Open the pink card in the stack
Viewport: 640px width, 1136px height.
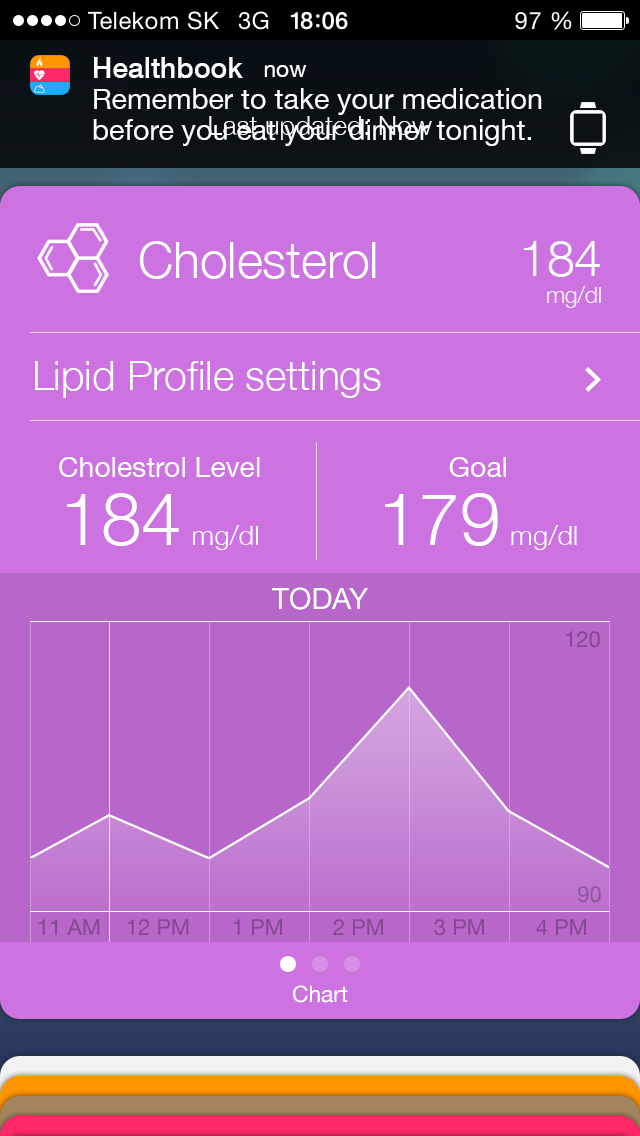(320, 1126)
